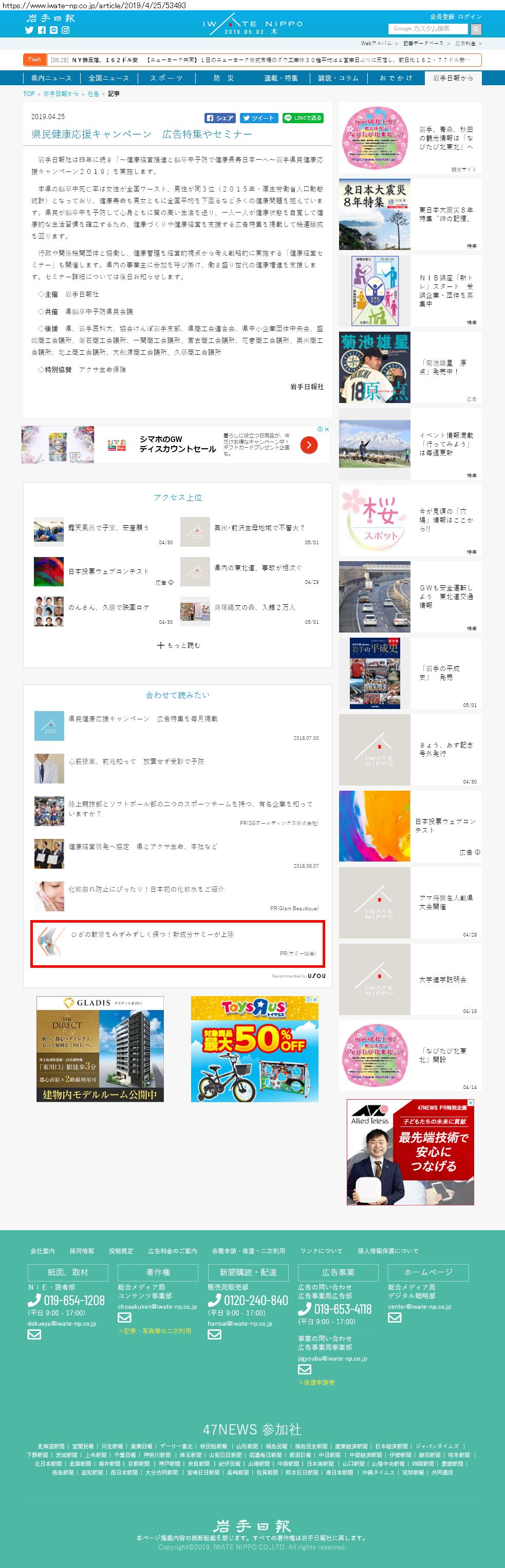Open 会員登録 link
This screenshot has width=505, height=1568.
click(x=442, y=16)
